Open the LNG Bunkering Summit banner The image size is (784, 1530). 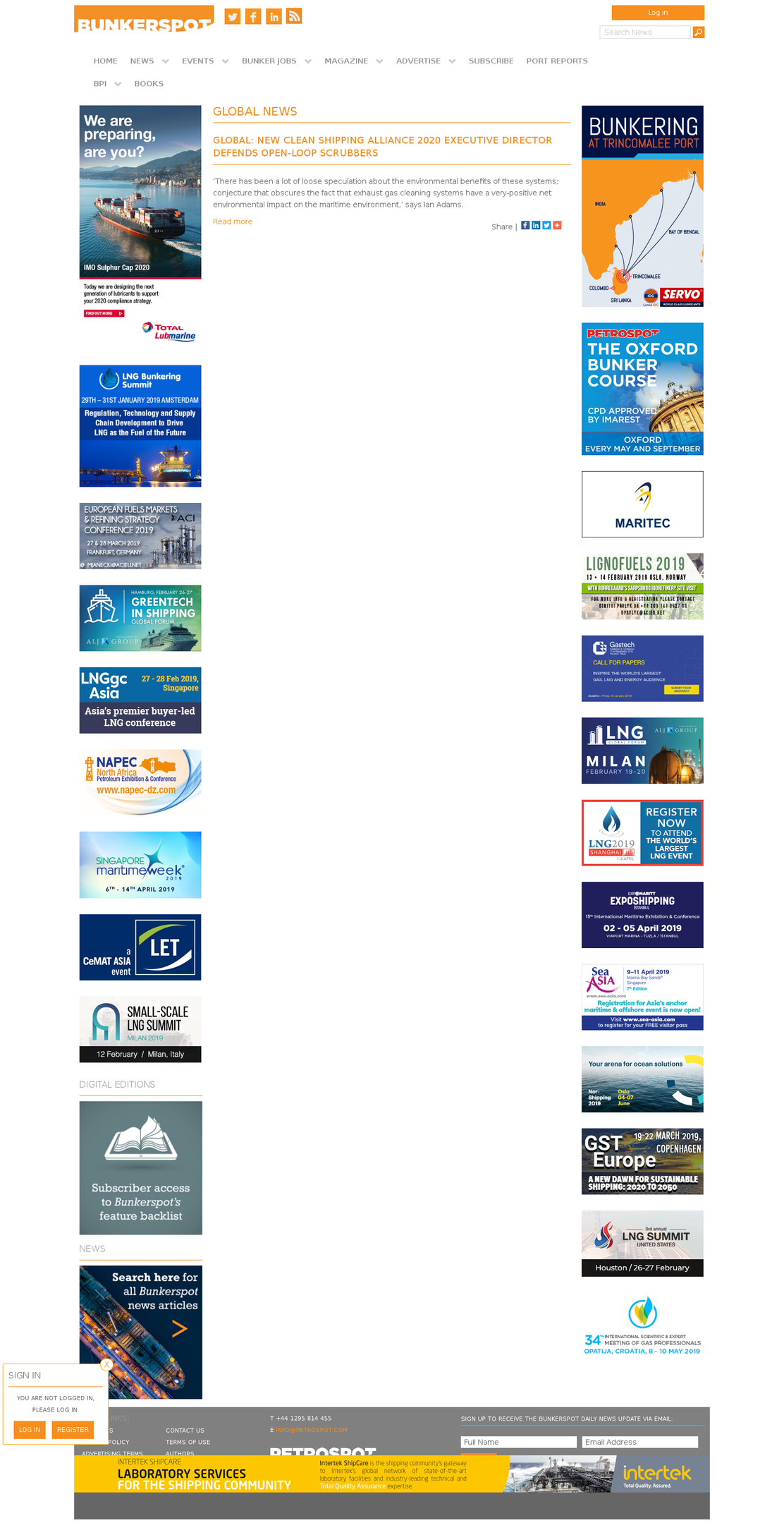(x=140, y=426)
